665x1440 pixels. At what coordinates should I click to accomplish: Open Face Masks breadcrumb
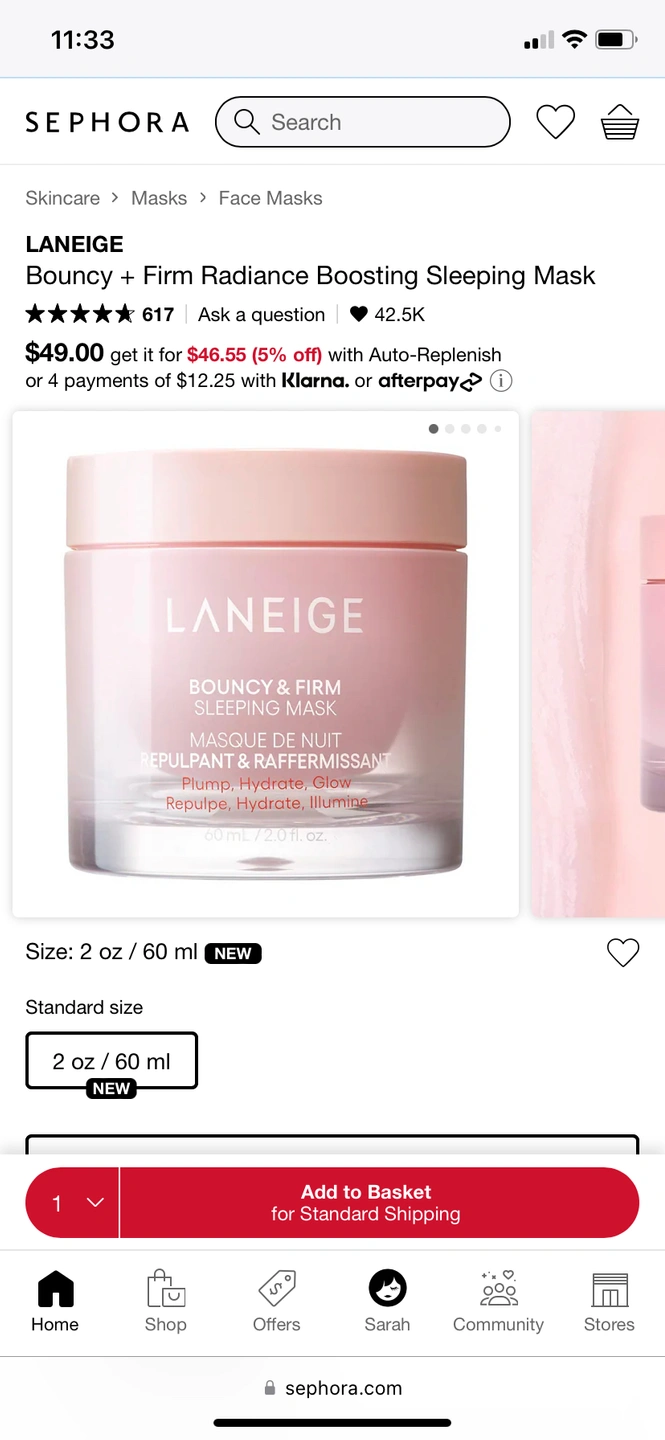tap(270, 198)
